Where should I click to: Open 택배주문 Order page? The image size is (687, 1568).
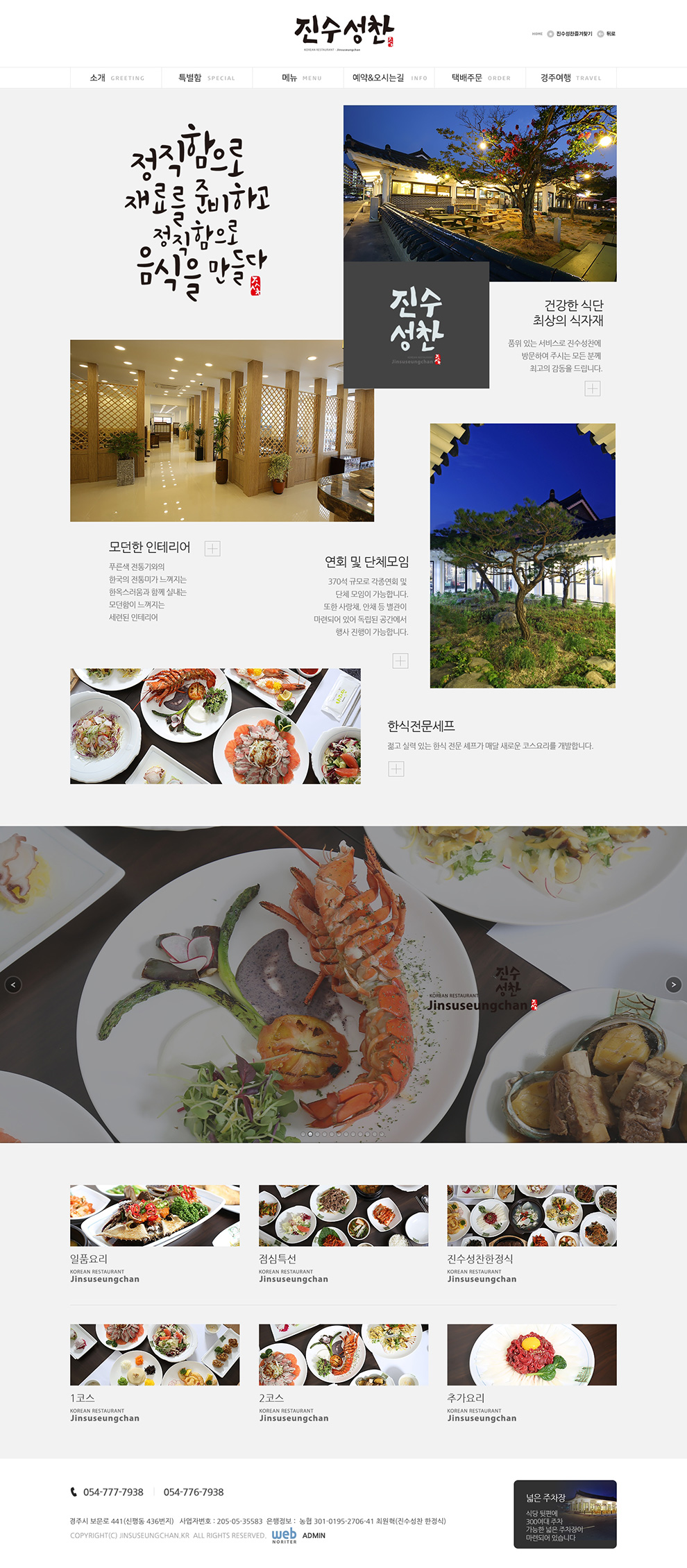pos(480,78)
